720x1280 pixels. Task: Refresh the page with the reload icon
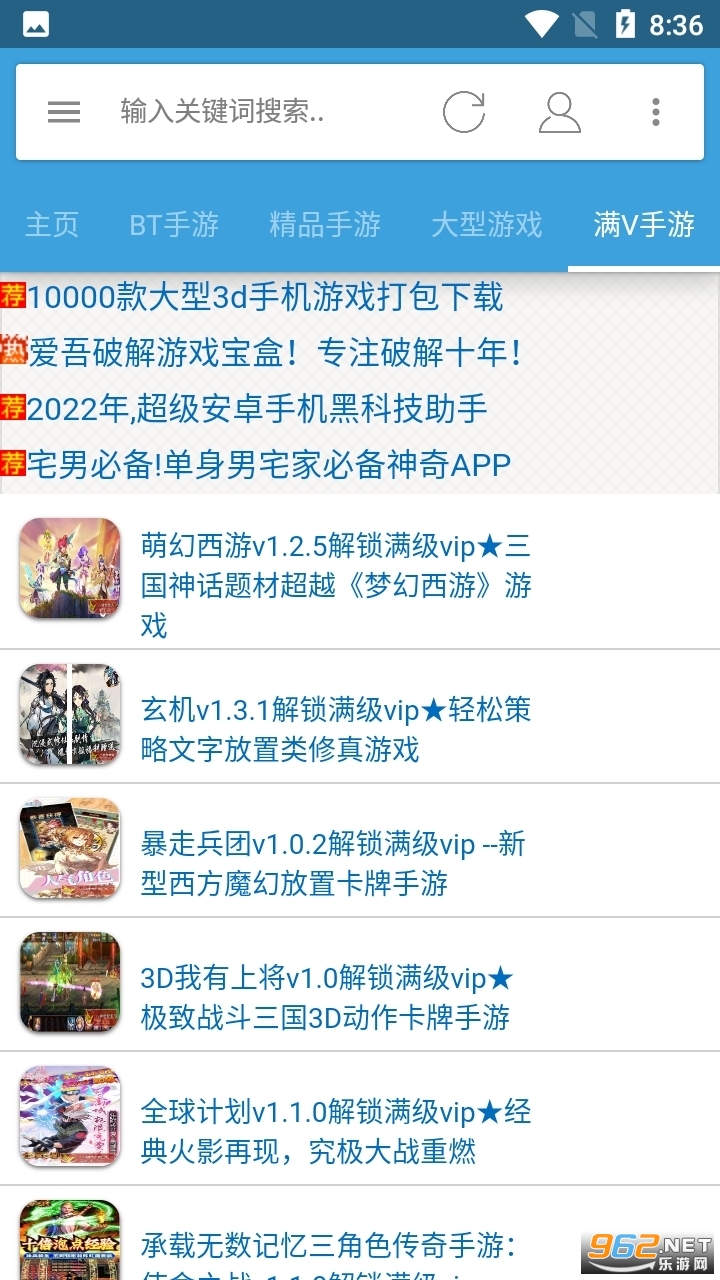[464, 112]
